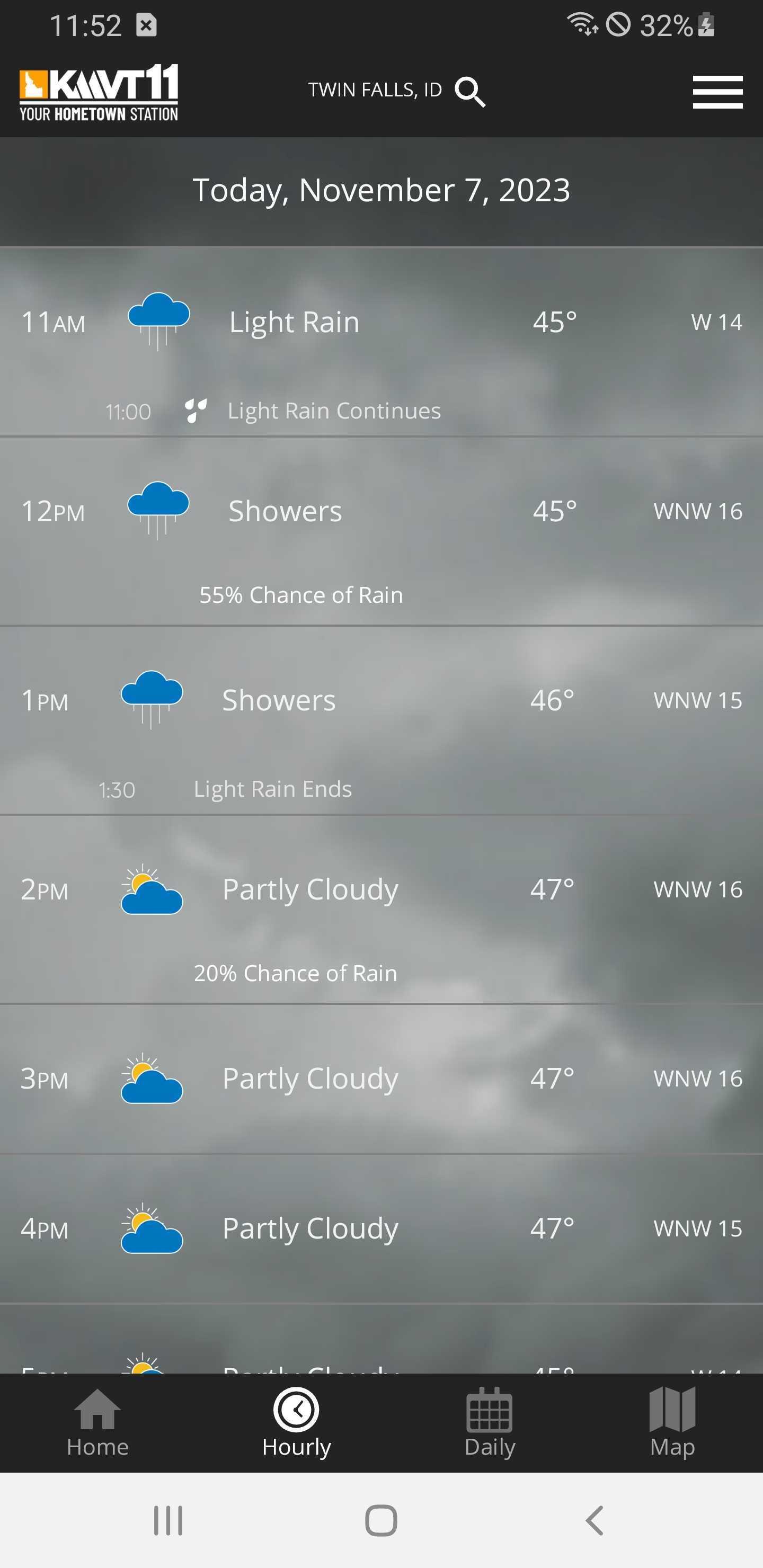Tap the KMVT 11 station logo
The image size is (763, 1568).
[x=99, y=92]
